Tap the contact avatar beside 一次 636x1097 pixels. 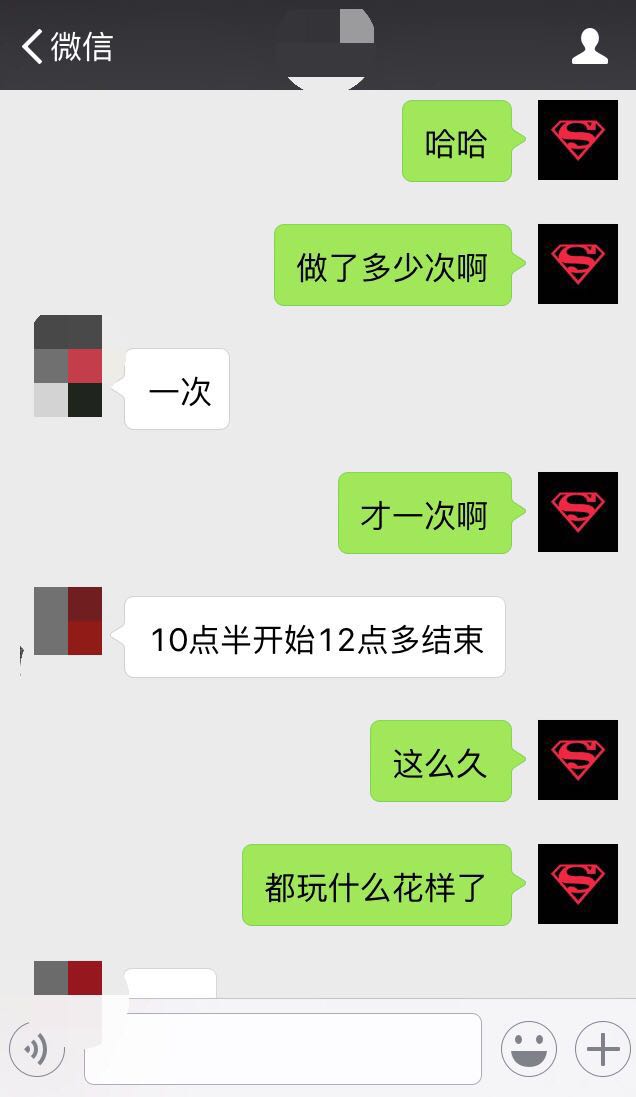click(68, 366)
